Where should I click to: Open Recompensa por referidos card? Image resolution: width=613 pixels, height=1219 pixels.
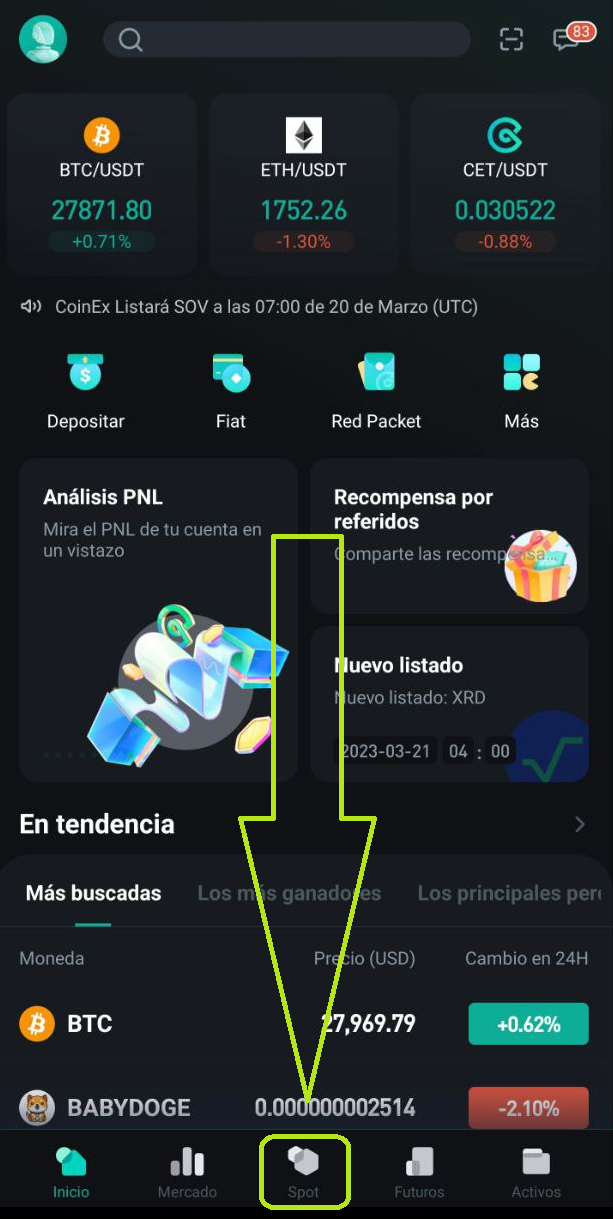coord(448,535)
